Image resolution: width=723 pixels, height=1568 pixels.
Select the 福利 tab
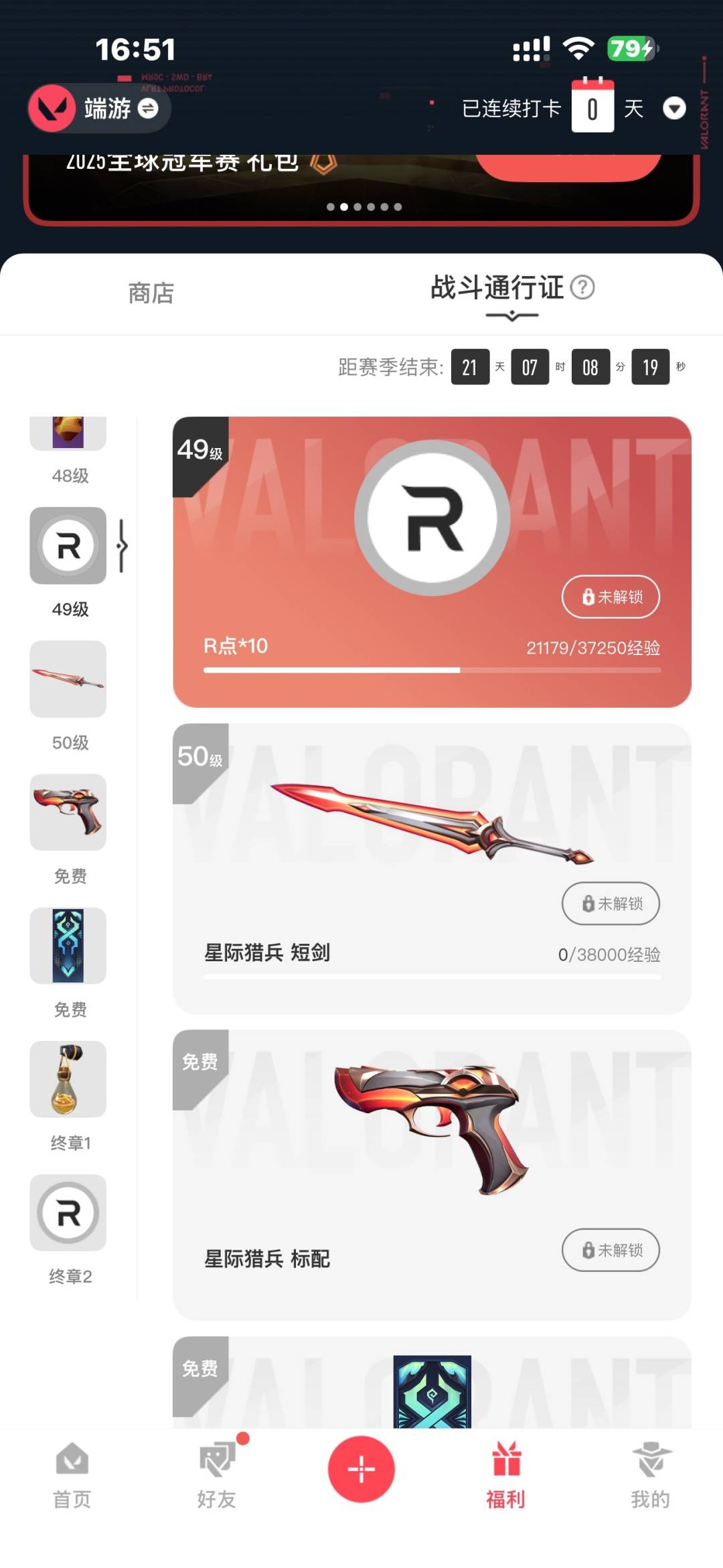pyautogui.click(x=506, y=1475)
